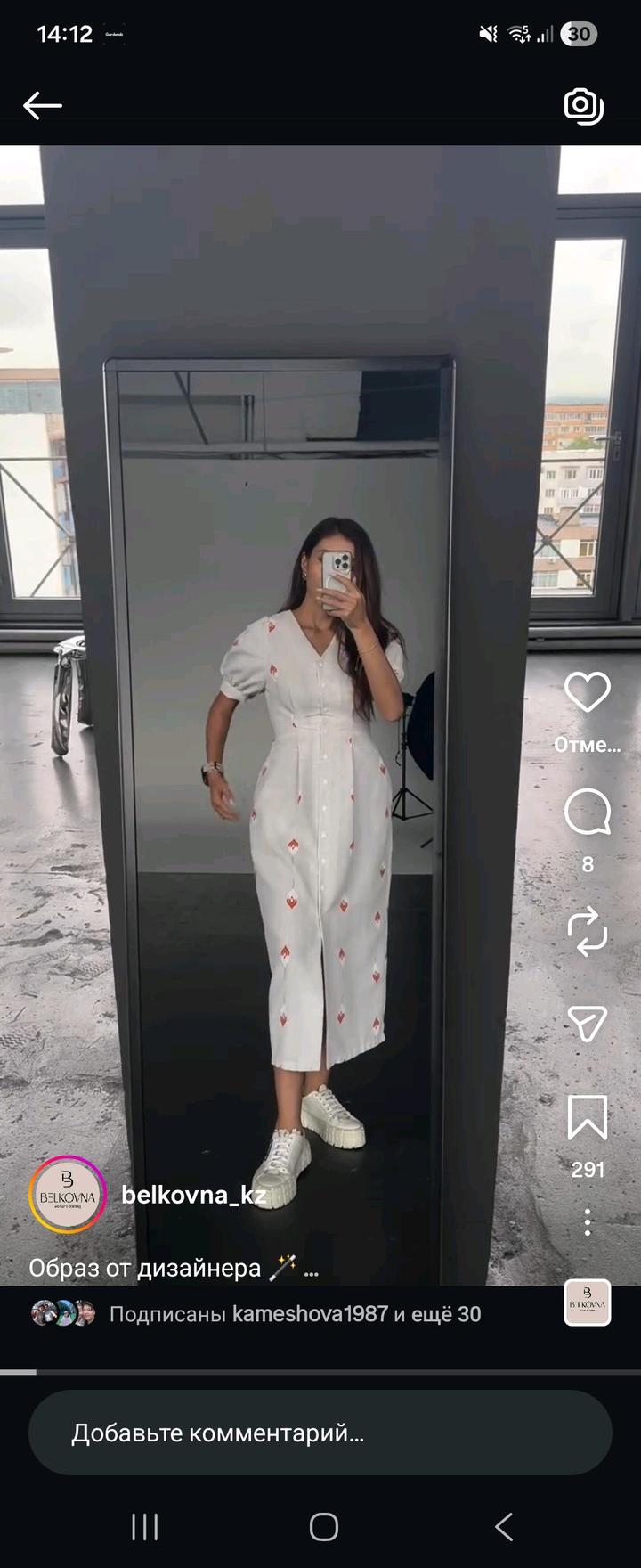Screen dimensions: 641x1568
Task: Repost this reel
Action: click(587, 932)
